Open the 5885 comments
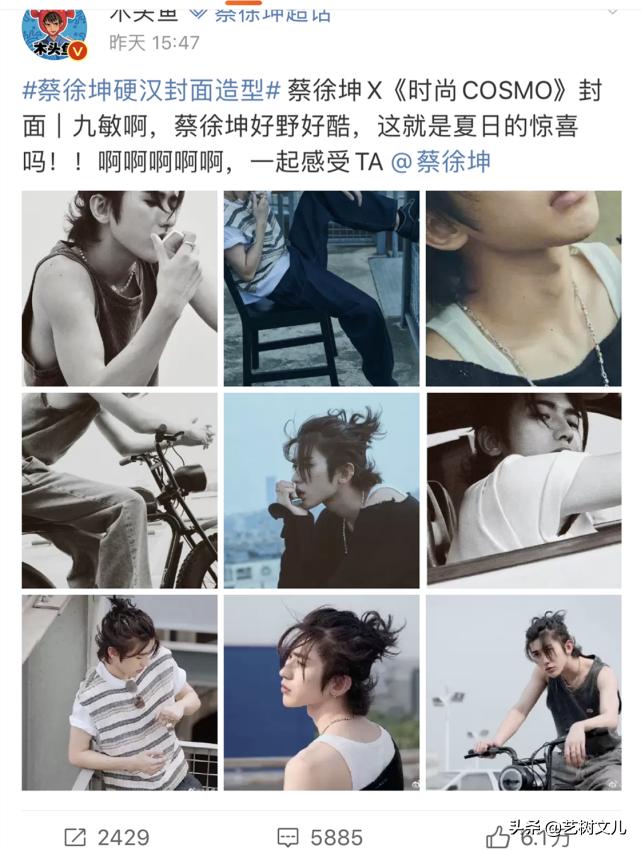641x850 pixels. (320, 836)
